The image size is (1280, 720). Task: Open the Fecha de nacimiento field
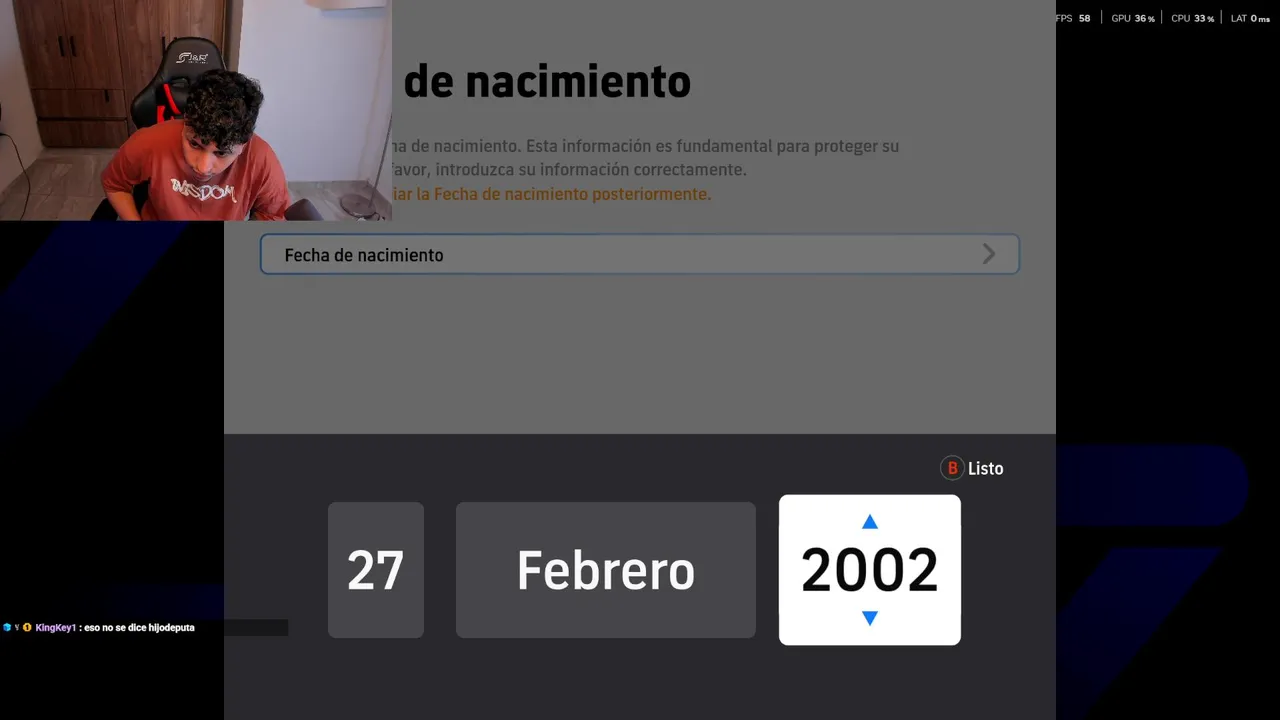click(639, 255)
